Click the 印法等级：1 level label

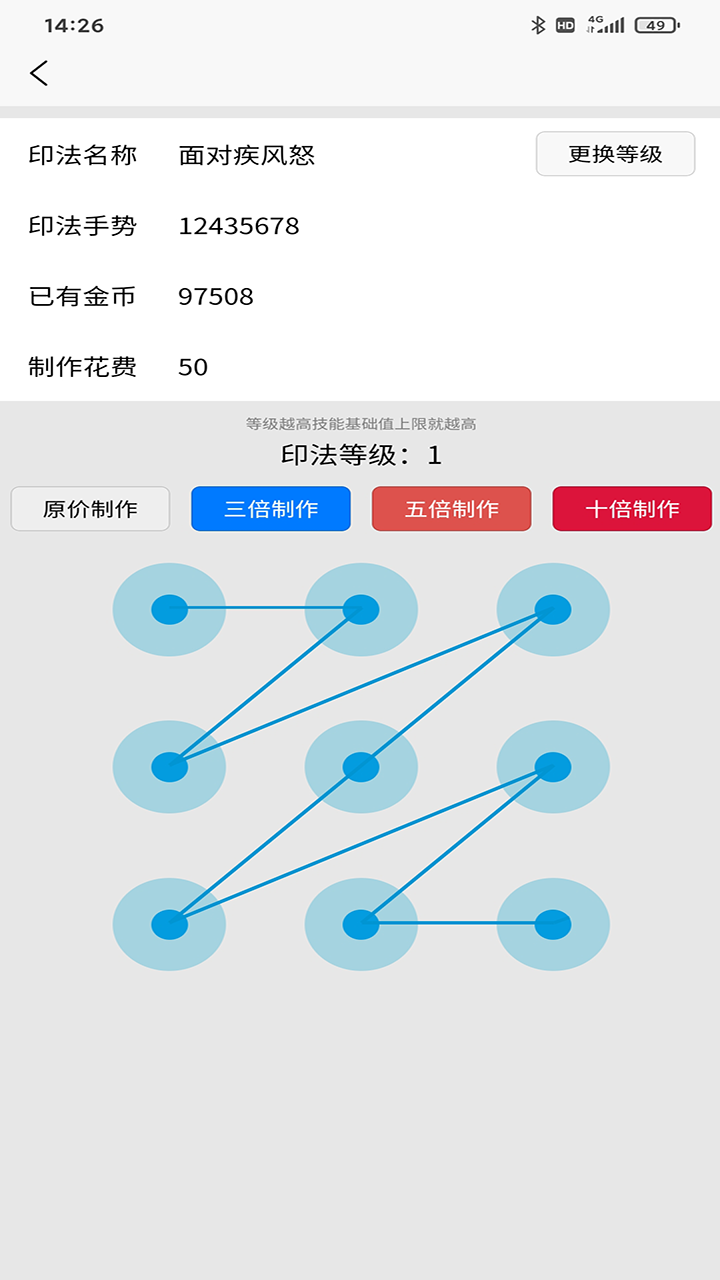pos(360,455)
